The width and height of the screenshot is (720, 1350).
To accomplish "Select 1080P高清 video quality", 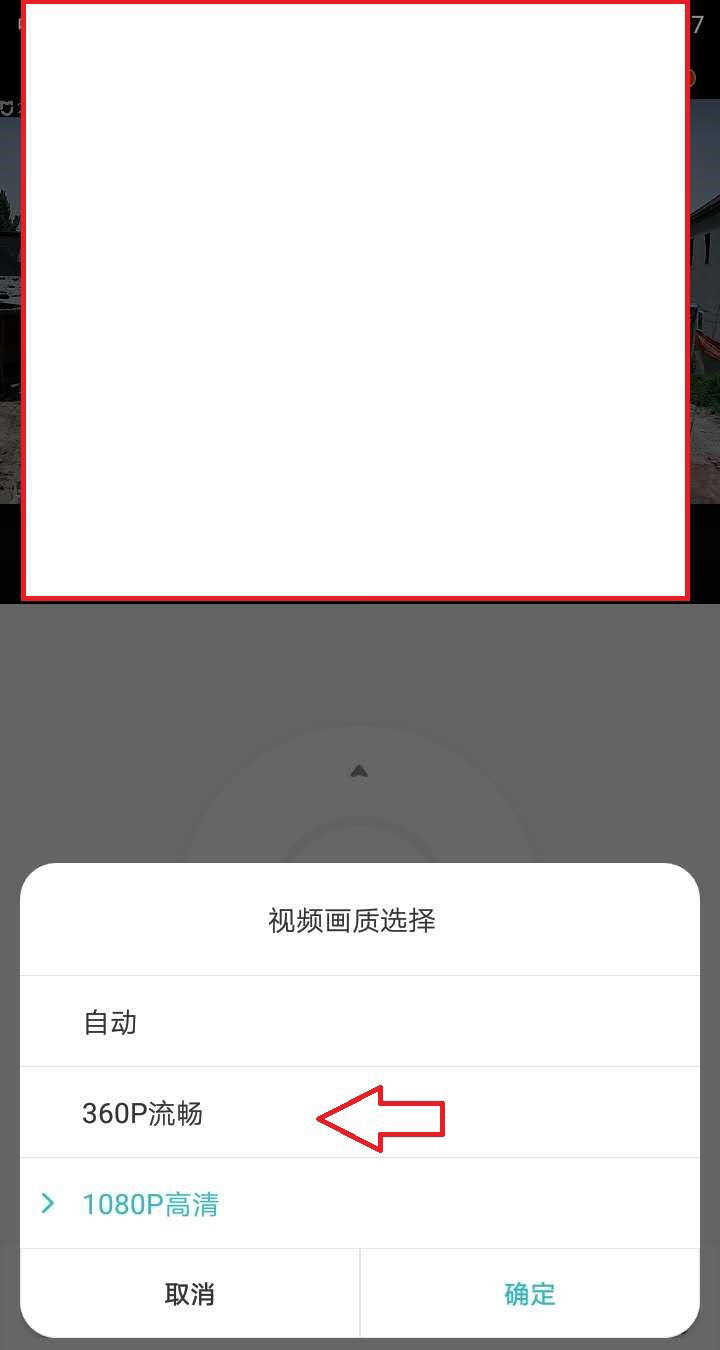I will [x=150, y=1204].
